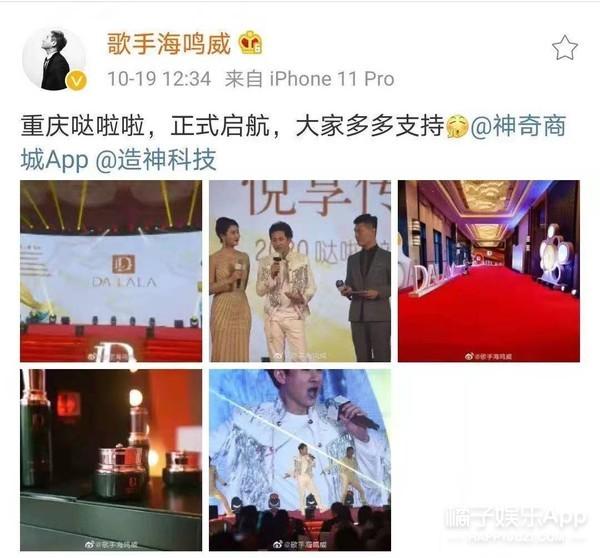This screenshot has height=558, width=600.
Task: View the DALALA stage screen photo
Action: (x=110, y=270)
